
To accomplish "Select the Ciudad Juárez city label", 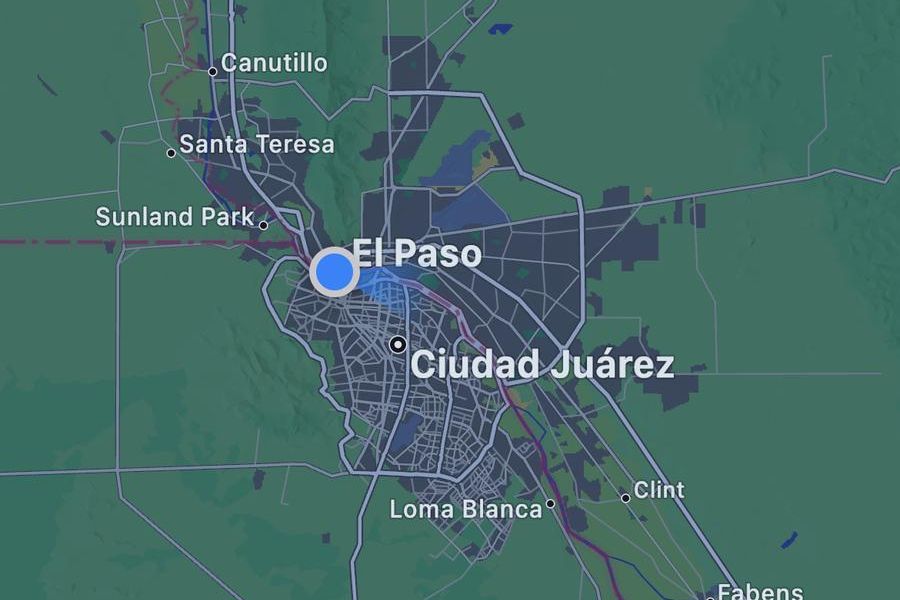I will pos(541,365).
